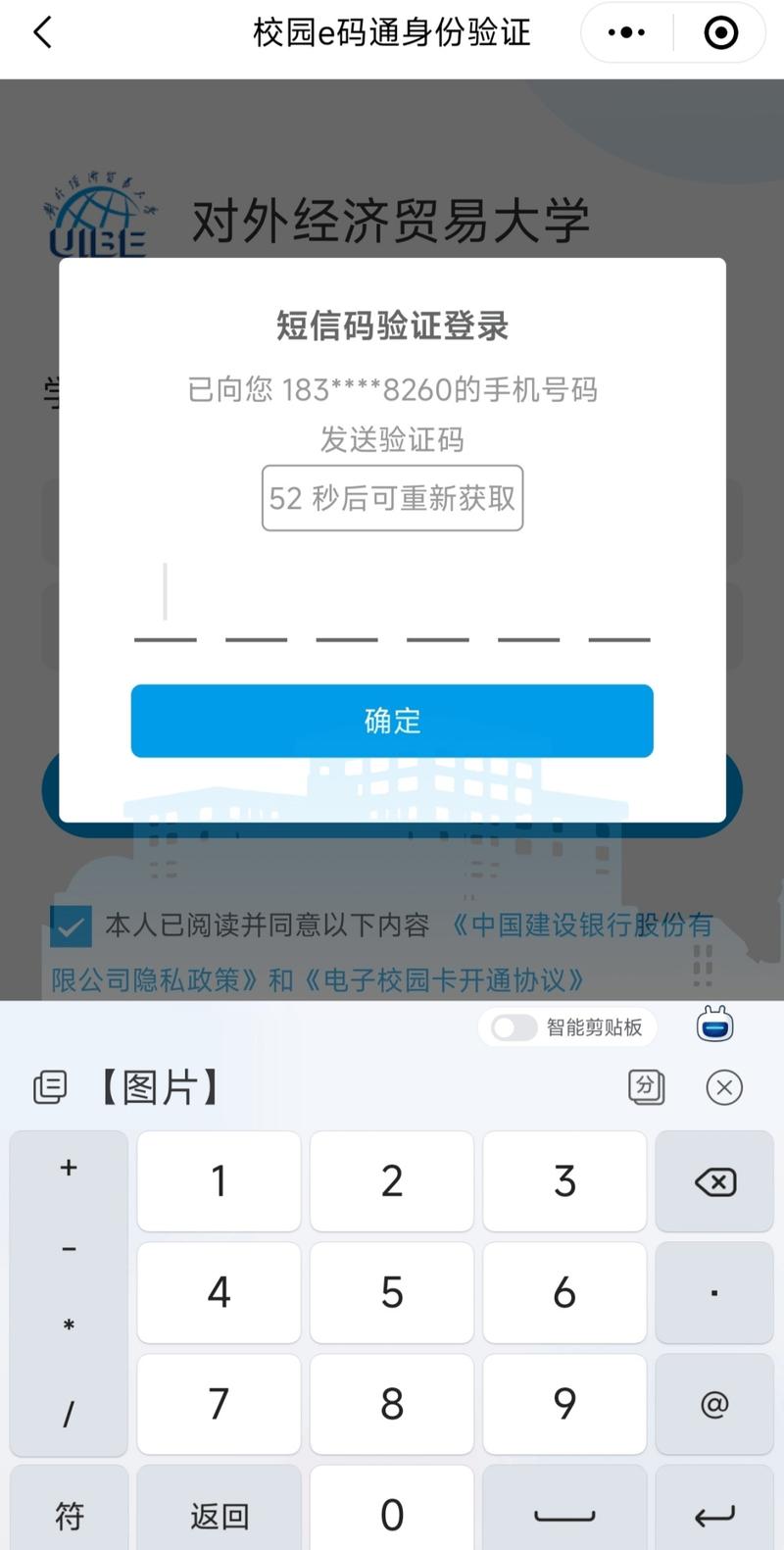Switch to symbols with the 符 key
The image size is (784, 1550).
68,1516
